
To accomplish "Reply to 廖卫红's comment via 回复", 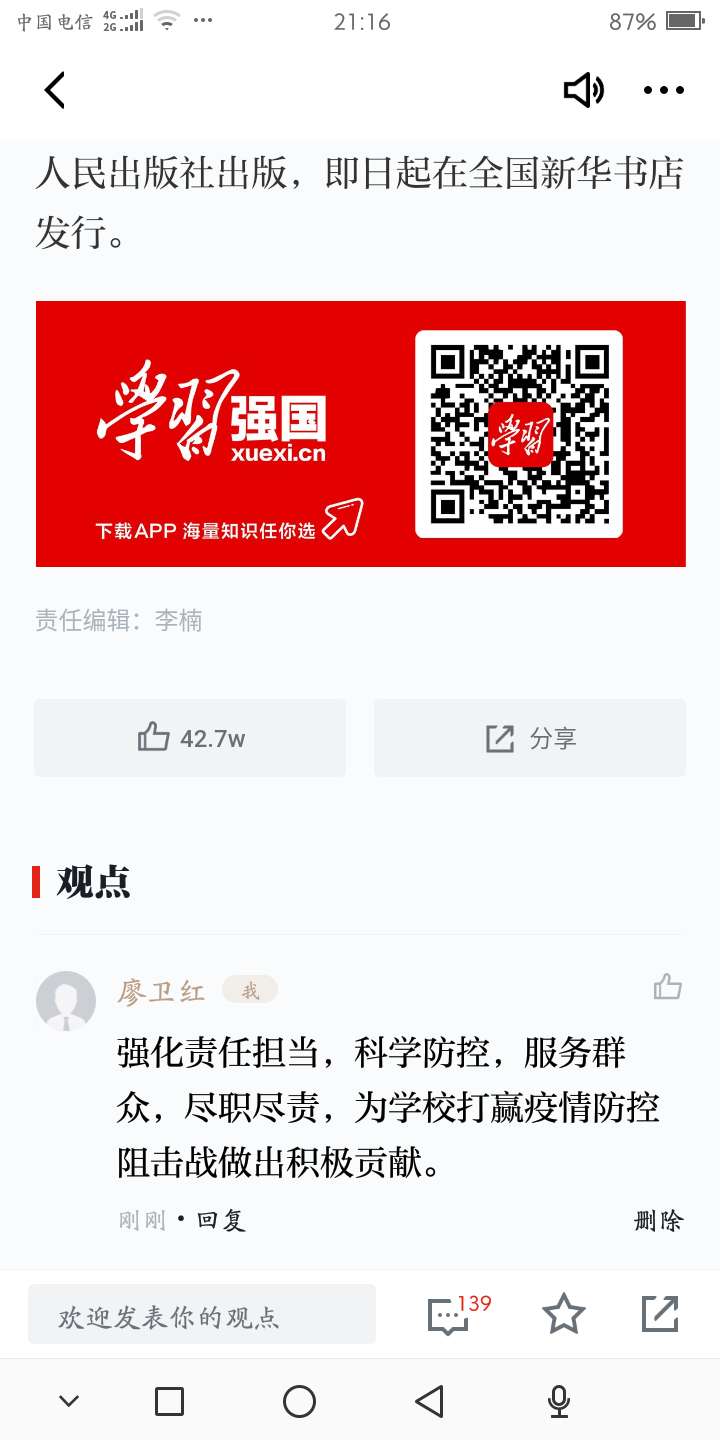I will tap(221, 1220).
